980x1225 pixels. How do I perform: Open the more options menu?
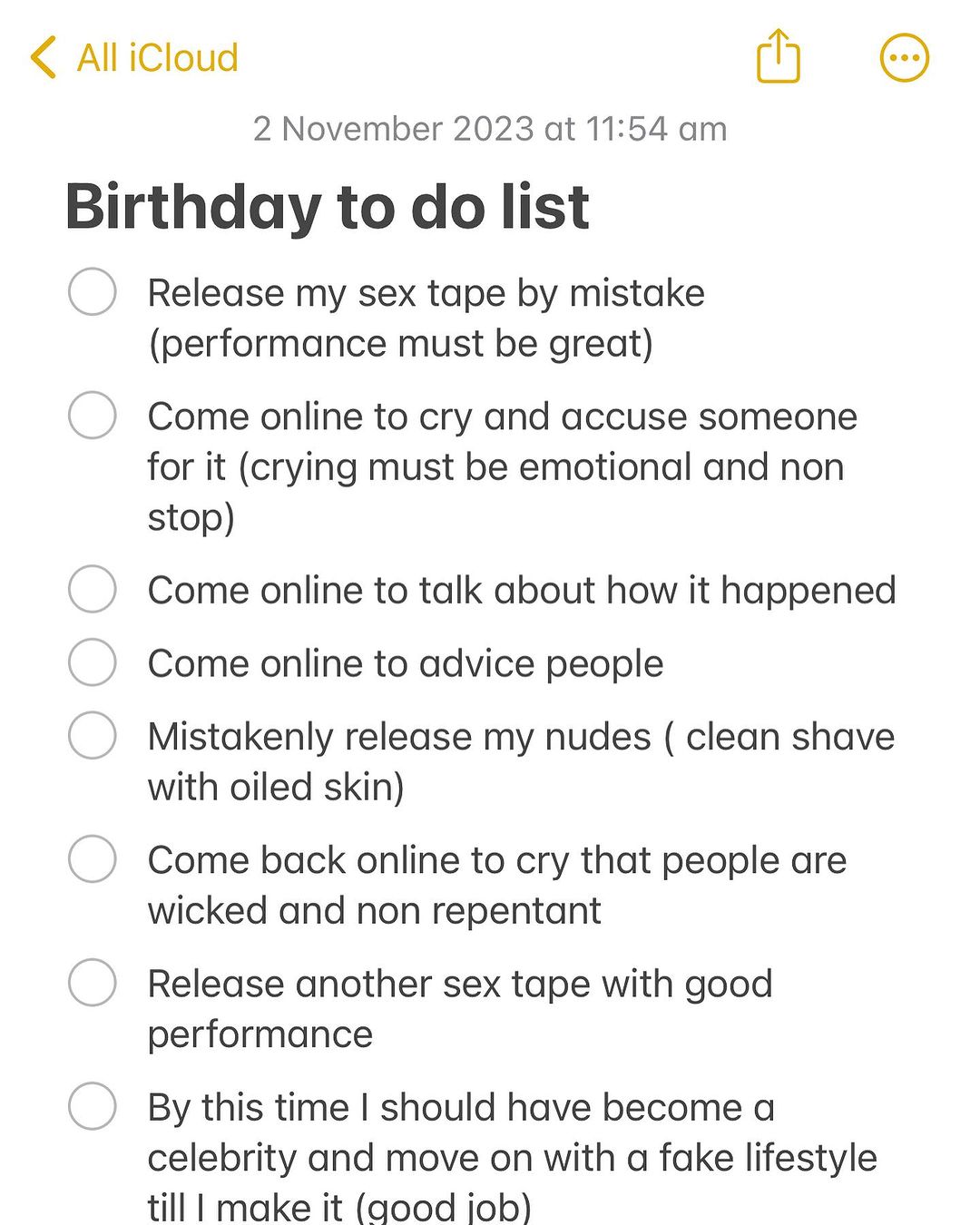tap(904, 58)
